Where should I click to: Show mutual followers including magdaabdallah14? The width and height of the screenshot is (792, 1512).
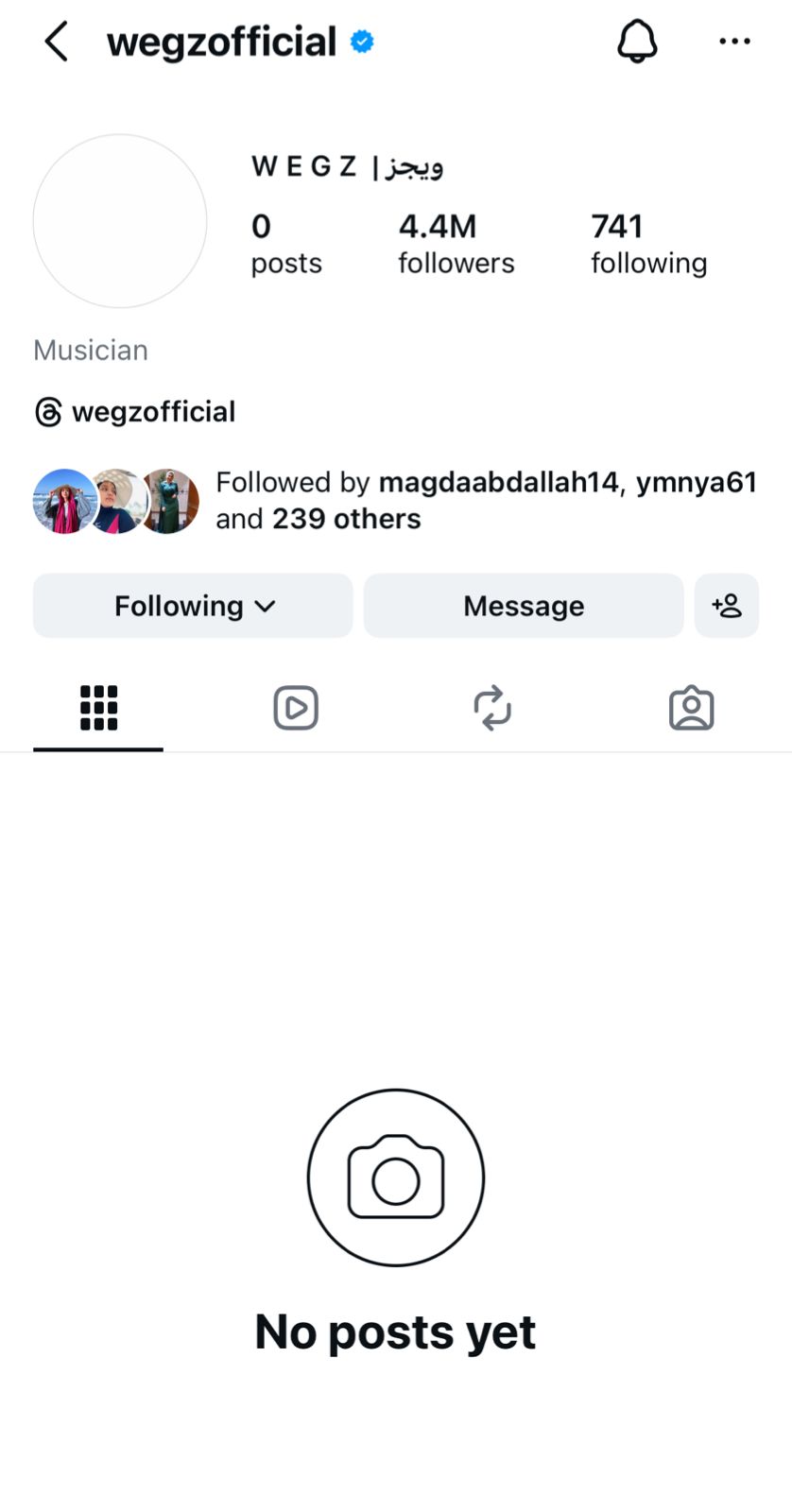486,500
